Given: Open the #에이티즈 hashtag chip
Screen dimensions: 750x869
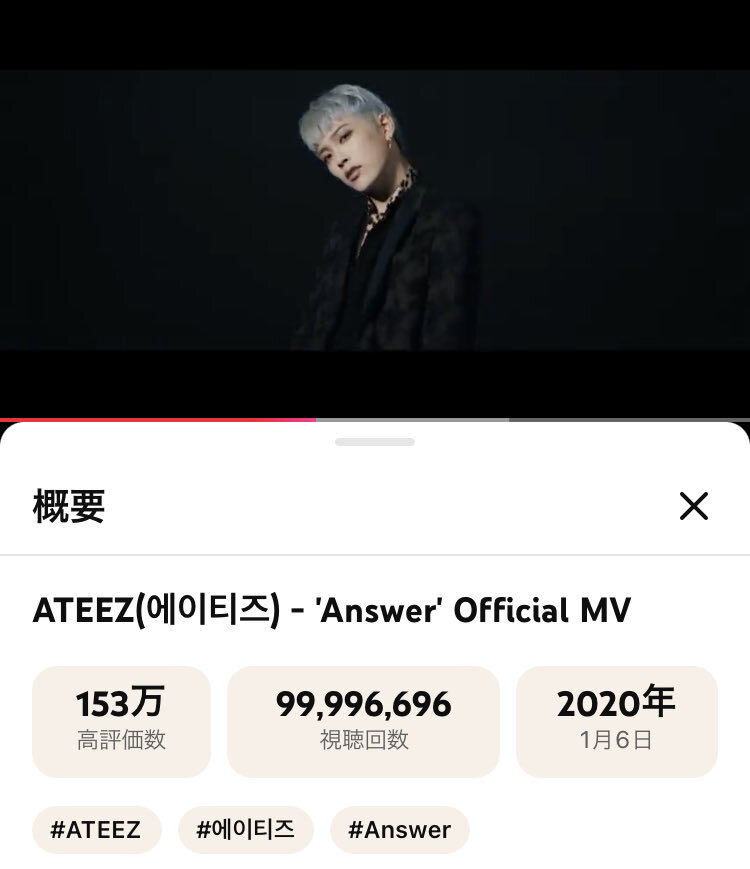Looking at the screenshot, I should point(245,829).
